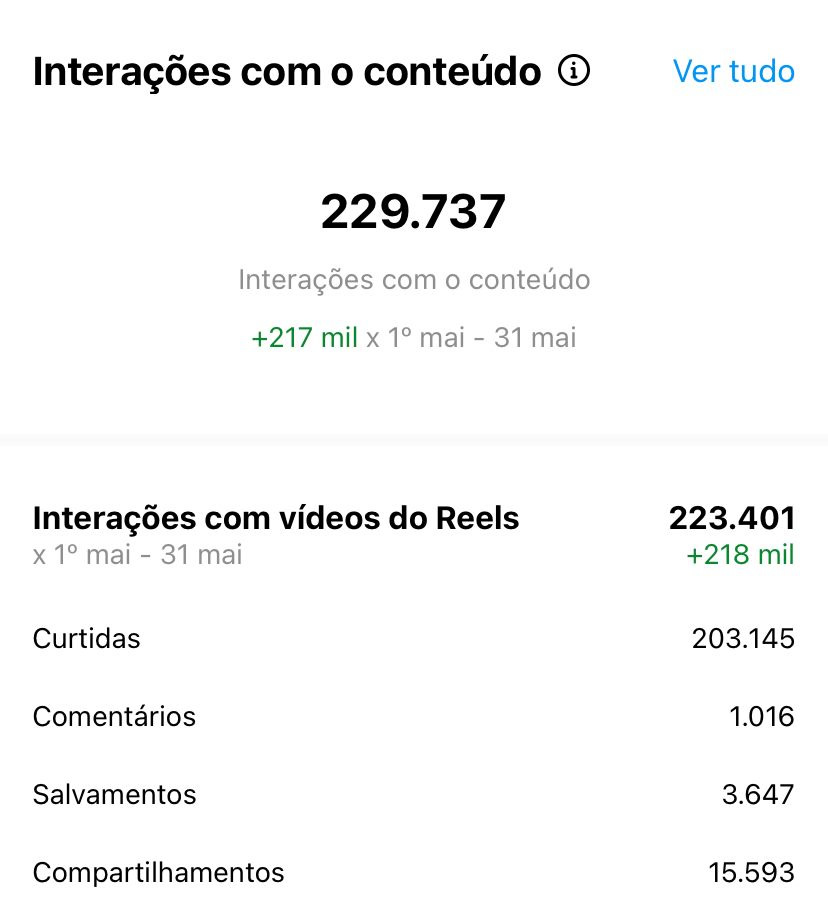Screen dimensions: 828x922
Task: Click the Reels interactions total 223.401
Action: [x=732, y=518]
